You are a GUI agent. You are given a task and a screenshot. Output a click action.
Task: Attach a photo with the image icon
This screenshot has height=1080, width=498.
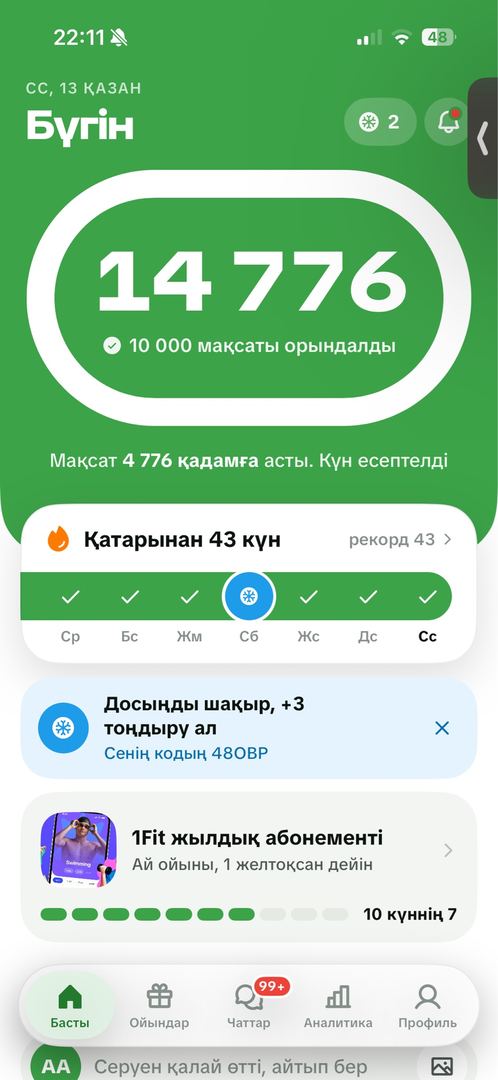(x=442, y=1068)
